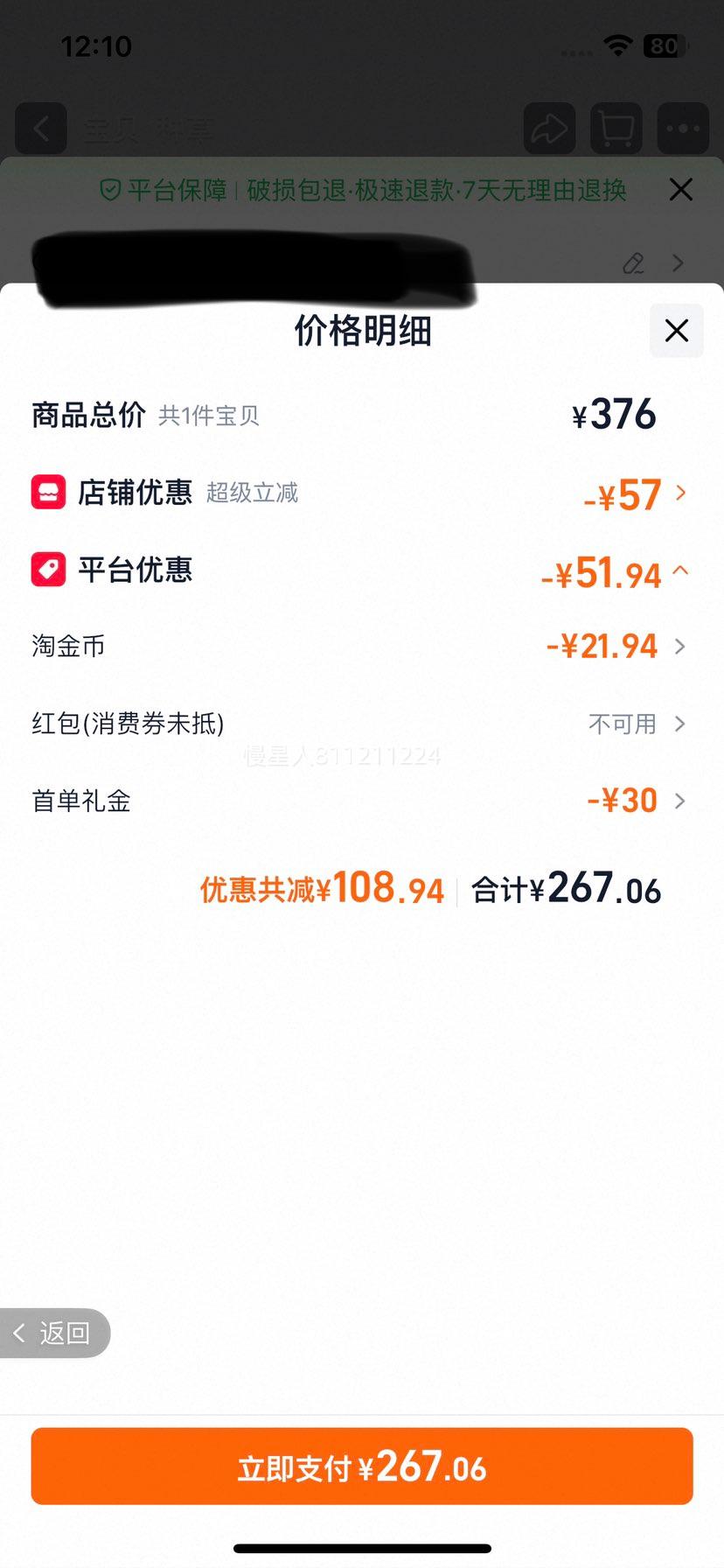The height and width of the screenshot is (1568, 724).
Task: Dismiss the 平台保障 guarantee banner
Action: (x=680, y=190)
